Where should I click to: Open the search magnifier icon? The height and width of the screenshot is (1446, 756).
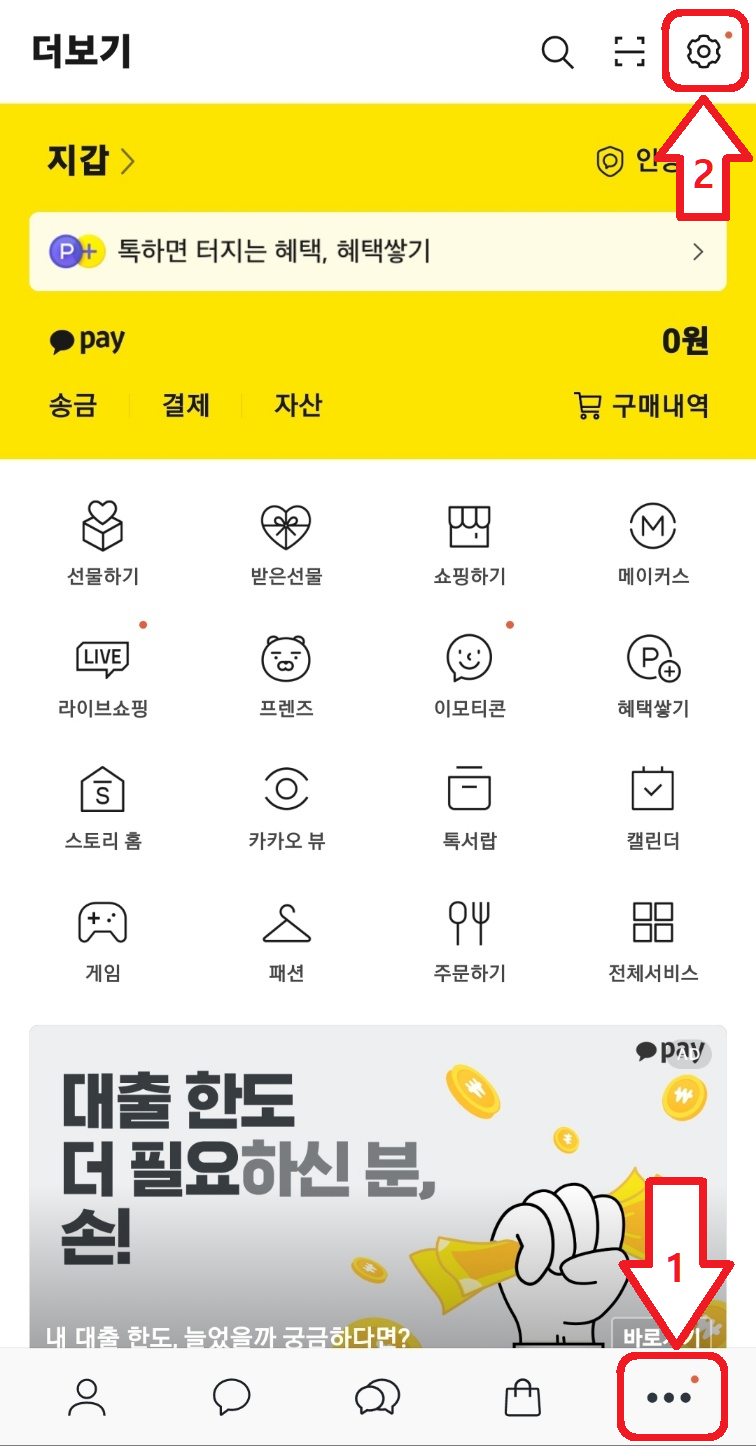[556, 54]
